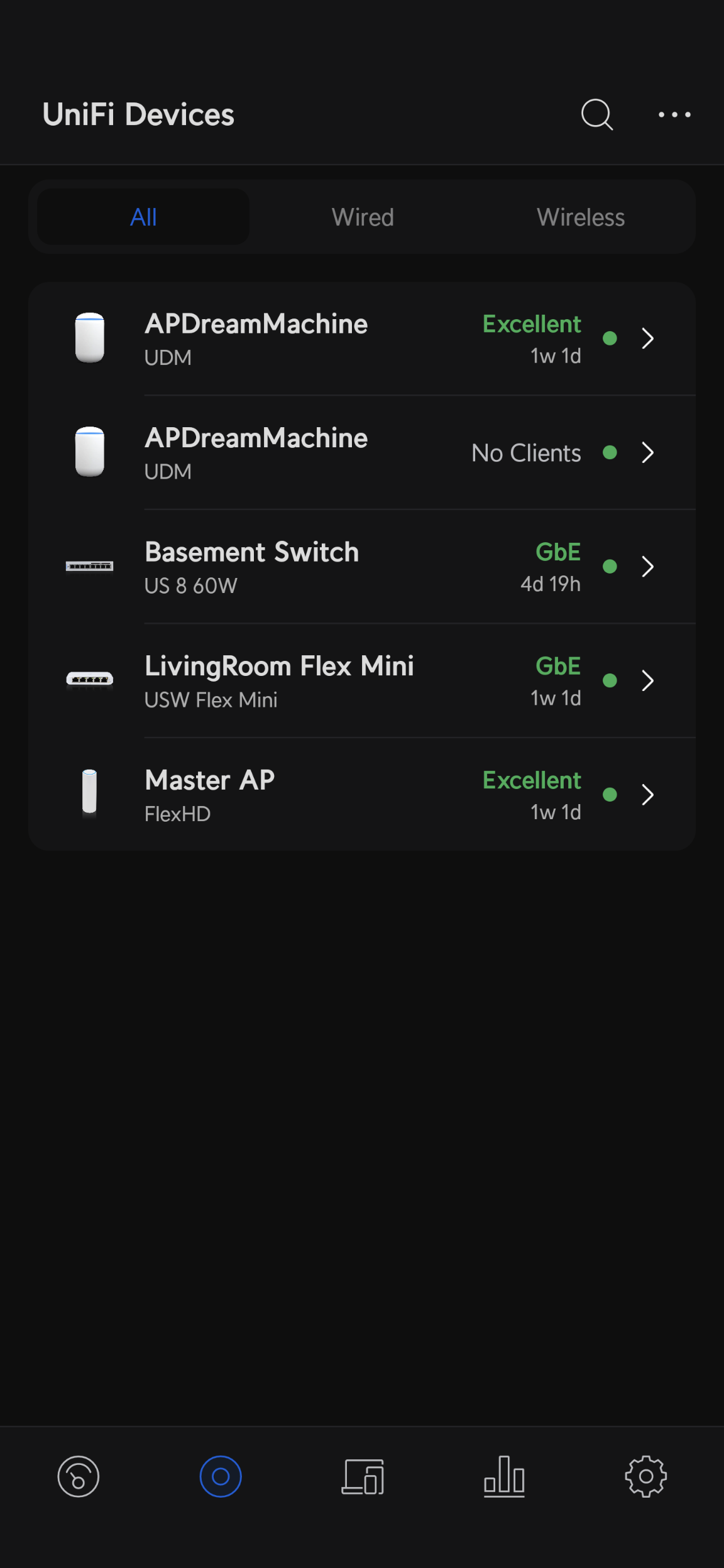
Task: Check the green status dot for Basement Switch
Action: point(610,566)
